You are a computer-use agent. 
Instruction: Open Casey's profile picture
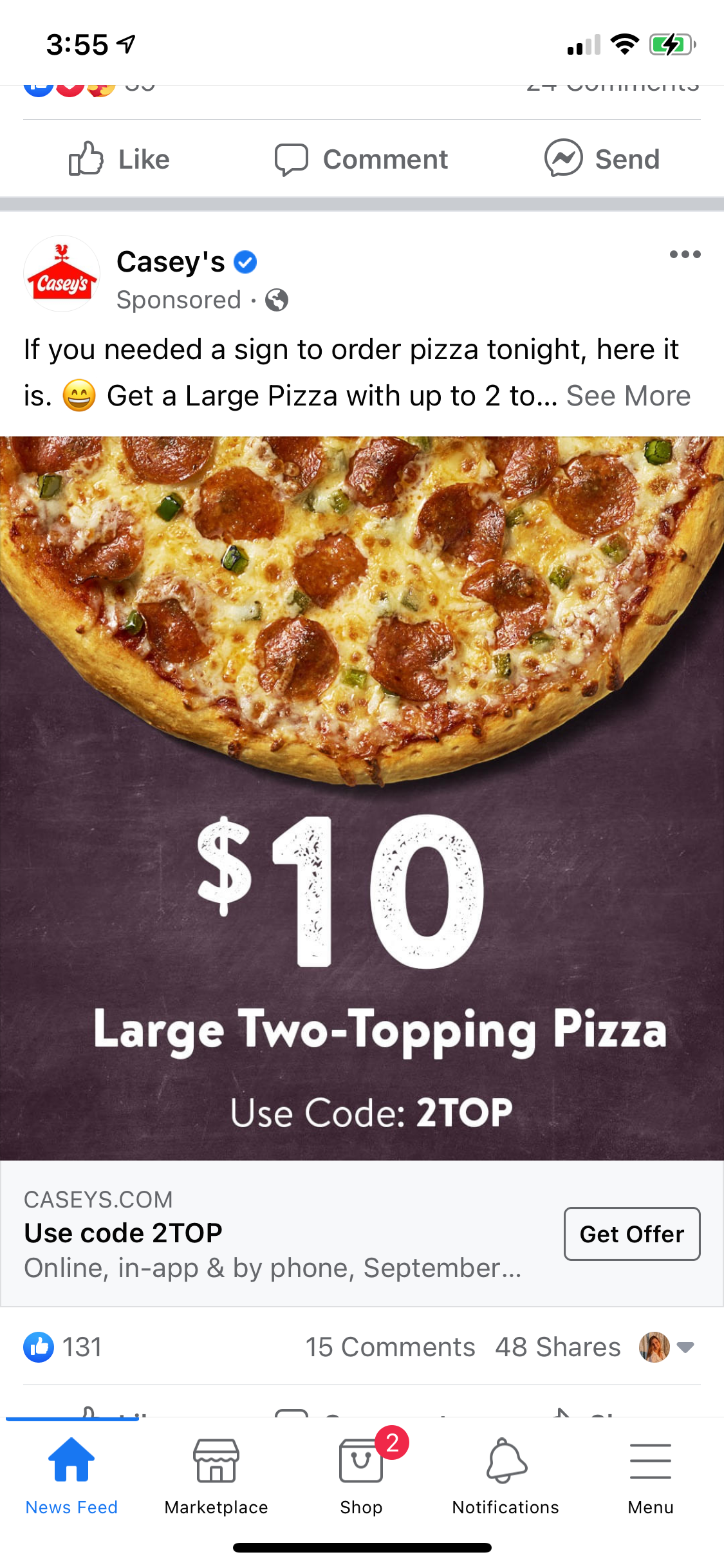(x=62, y=274)
